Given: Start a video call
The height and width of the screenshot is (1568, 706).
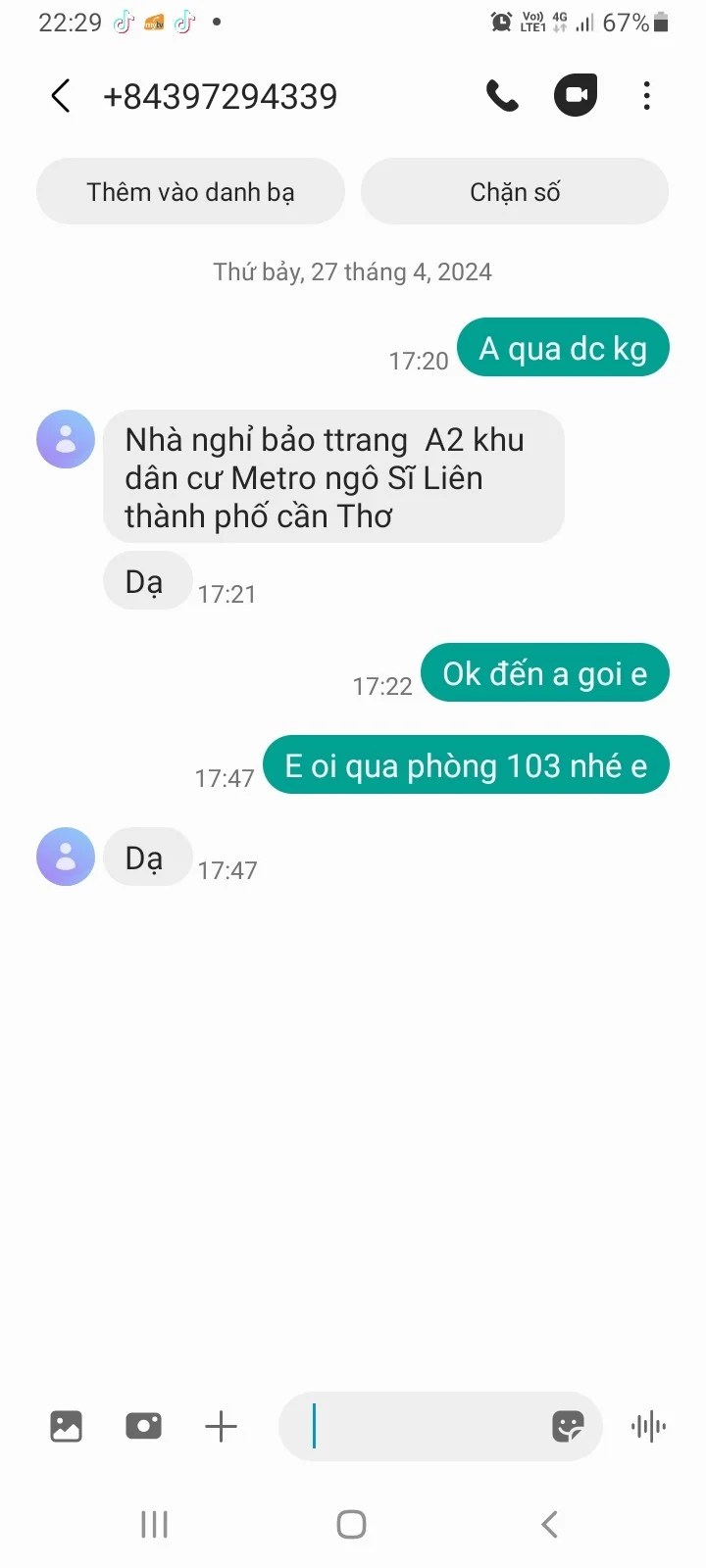Looking at the screenshot, I should tap(576, 96).
